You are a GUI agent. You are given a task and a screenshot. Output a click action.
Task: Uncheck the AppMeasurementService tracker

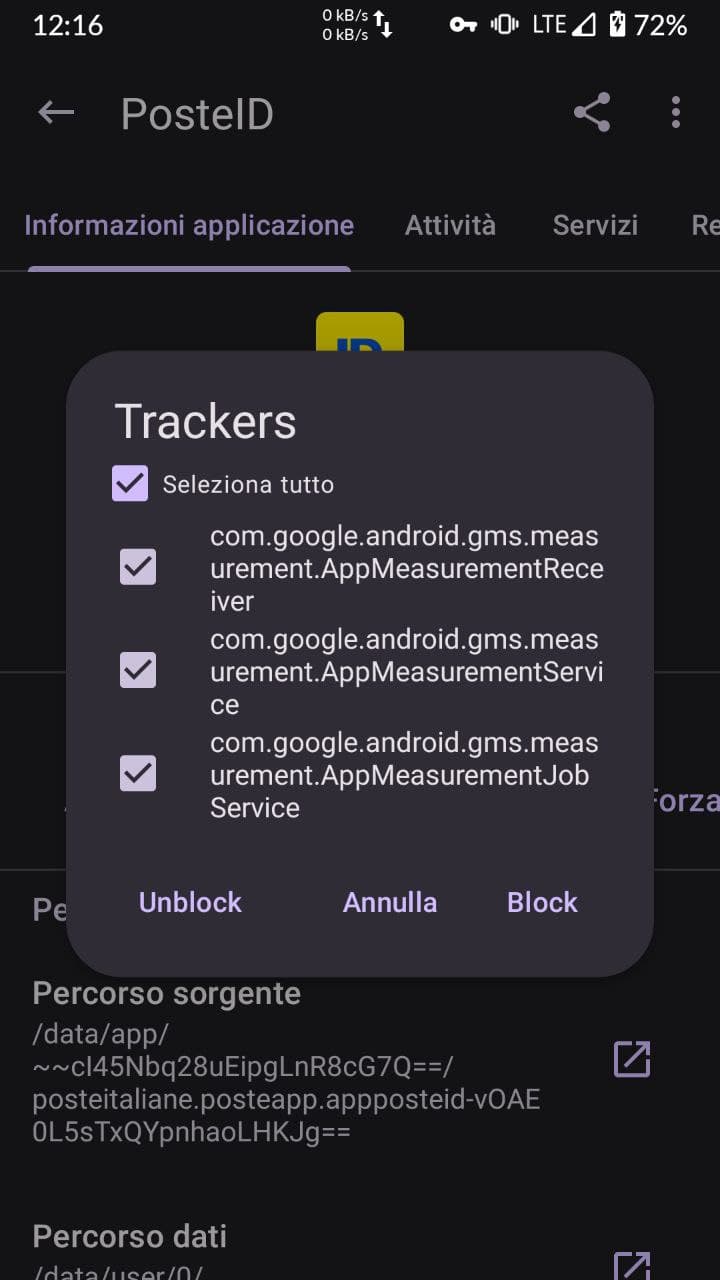point(138,670)
